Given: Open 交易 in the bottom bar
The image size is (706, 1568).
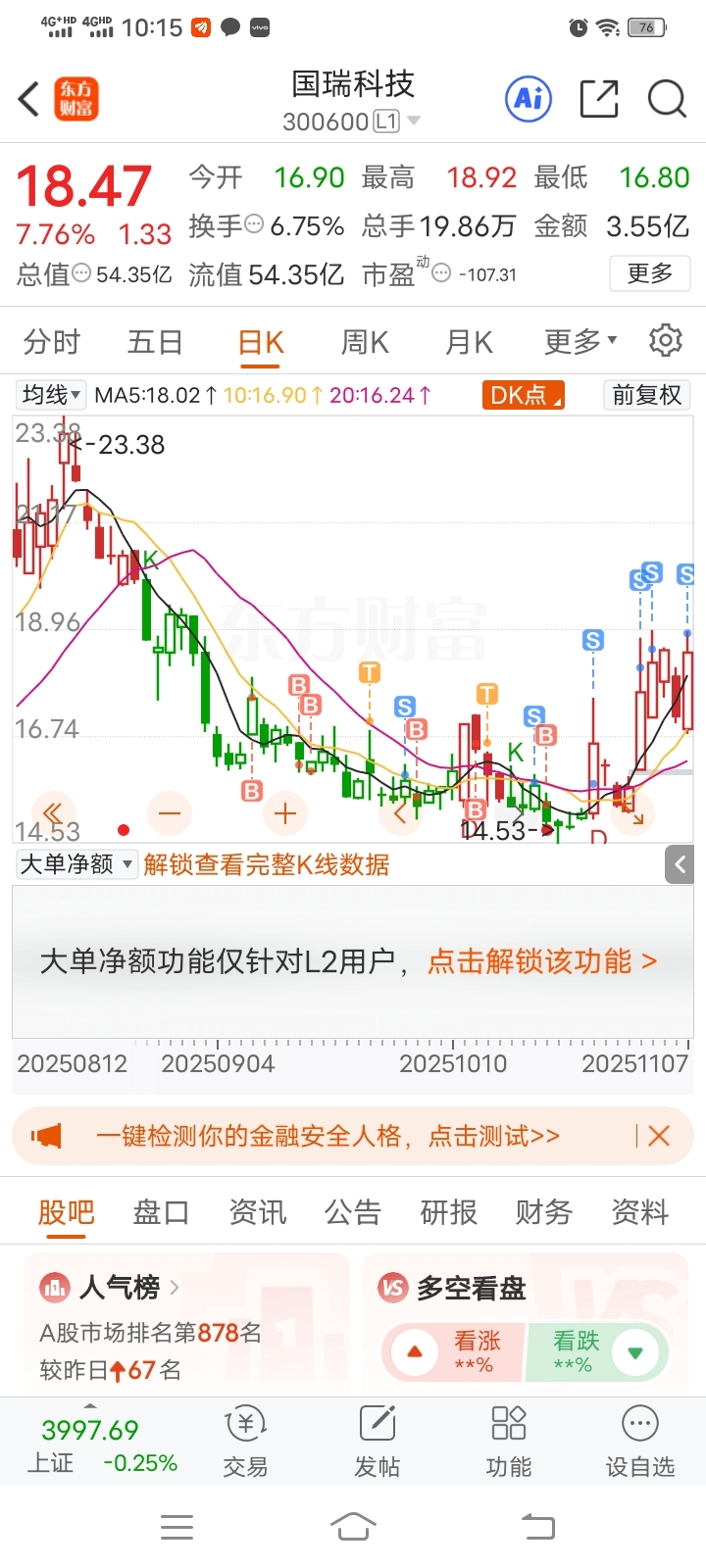Looking at the screenshot, I should click(x=245, y=1441).
